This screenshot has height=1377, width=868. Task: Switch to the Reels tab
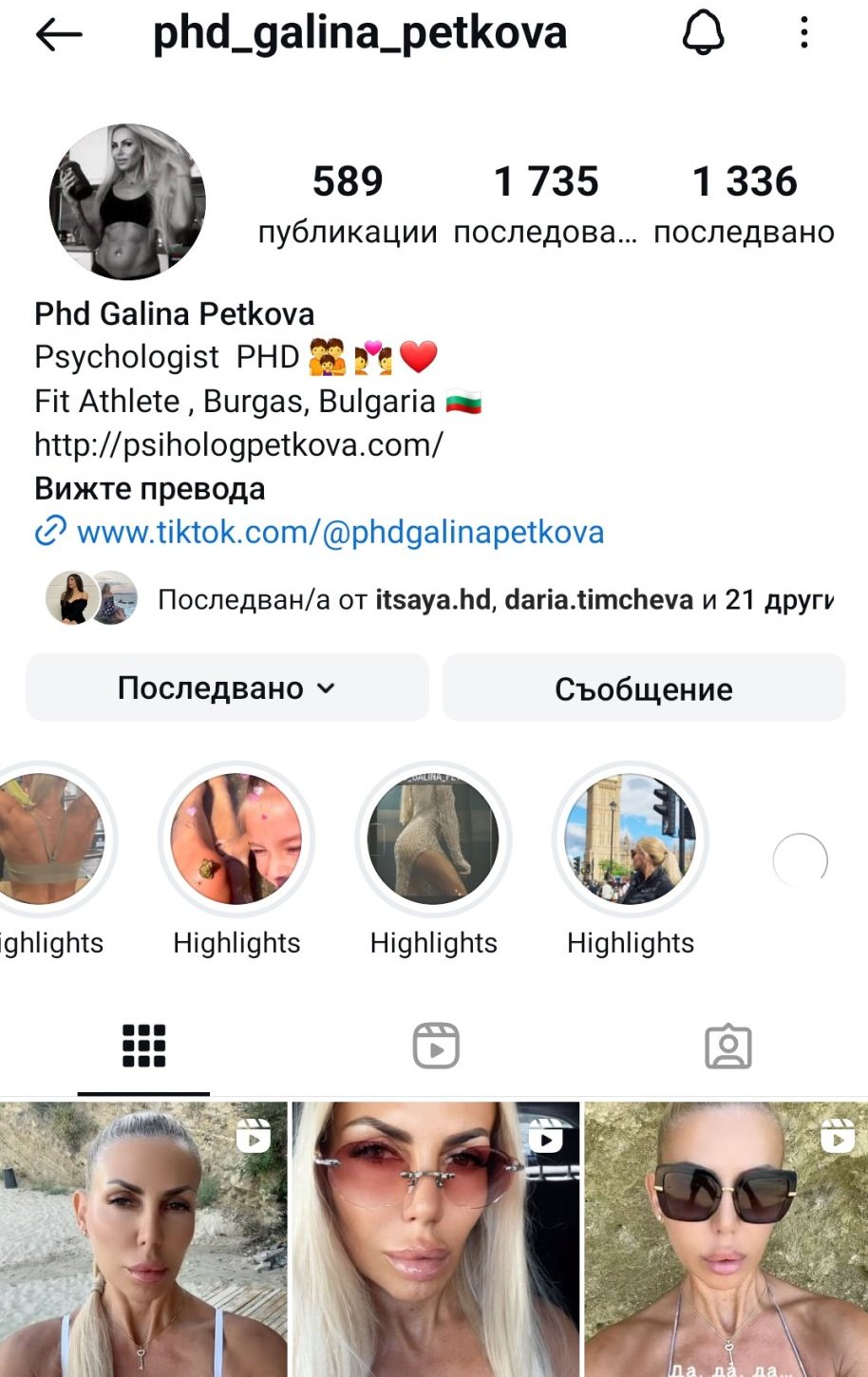(436, 1046)
